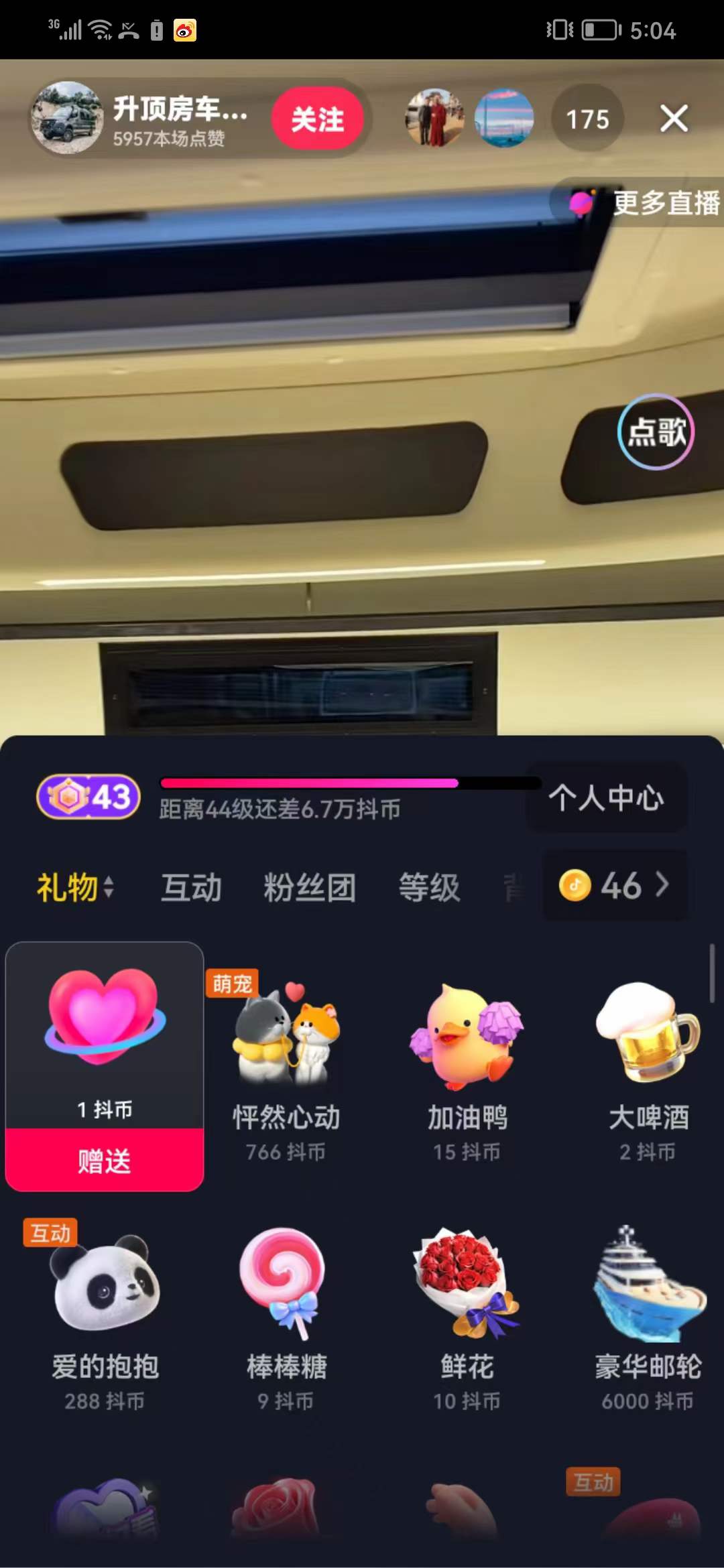The width and height of the screenshot is (724, 1568).
Task: Select the 怦然心动 gift
Action: pos(286,1065)
